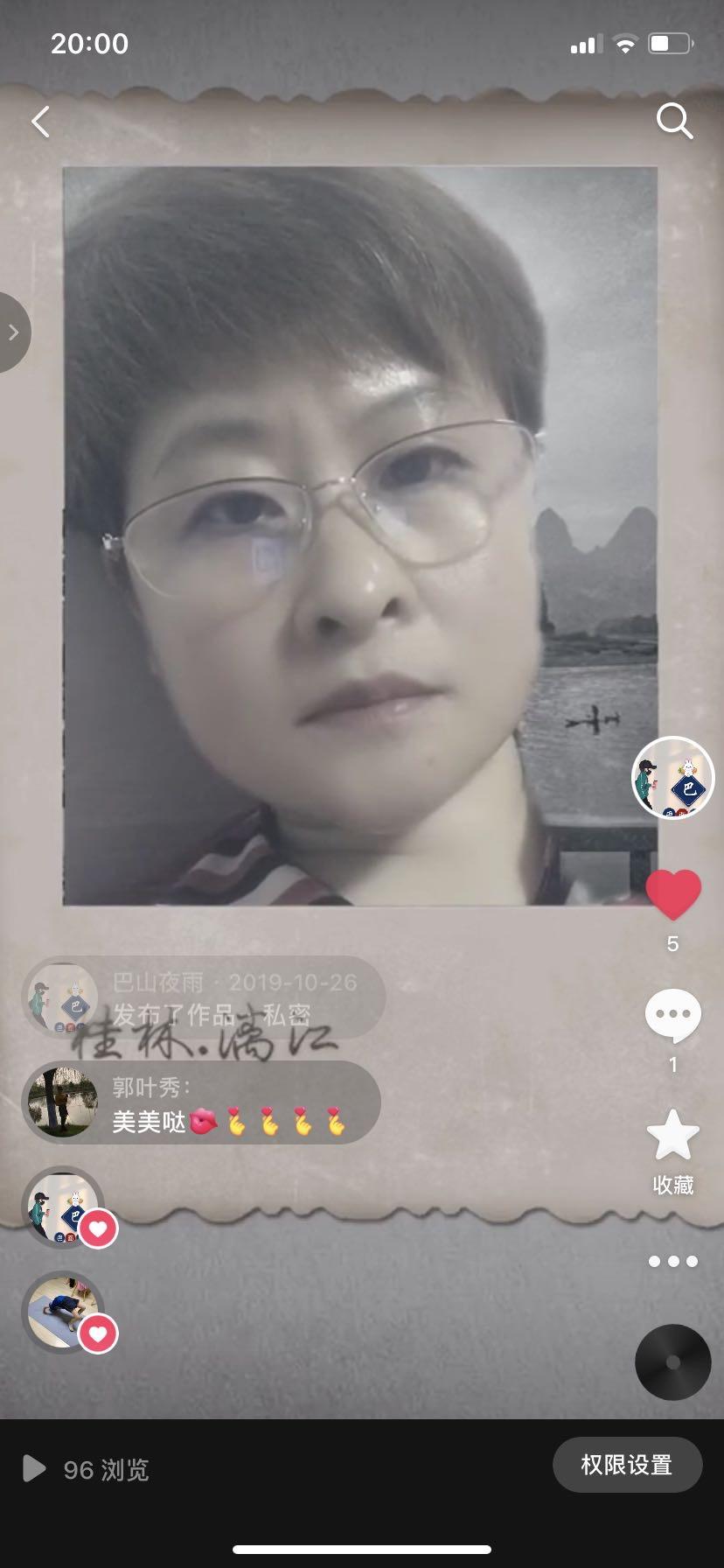This screenshot has height=1568, width=724.
Task: Open 权限设置 permission settings
Action: 627,1465
